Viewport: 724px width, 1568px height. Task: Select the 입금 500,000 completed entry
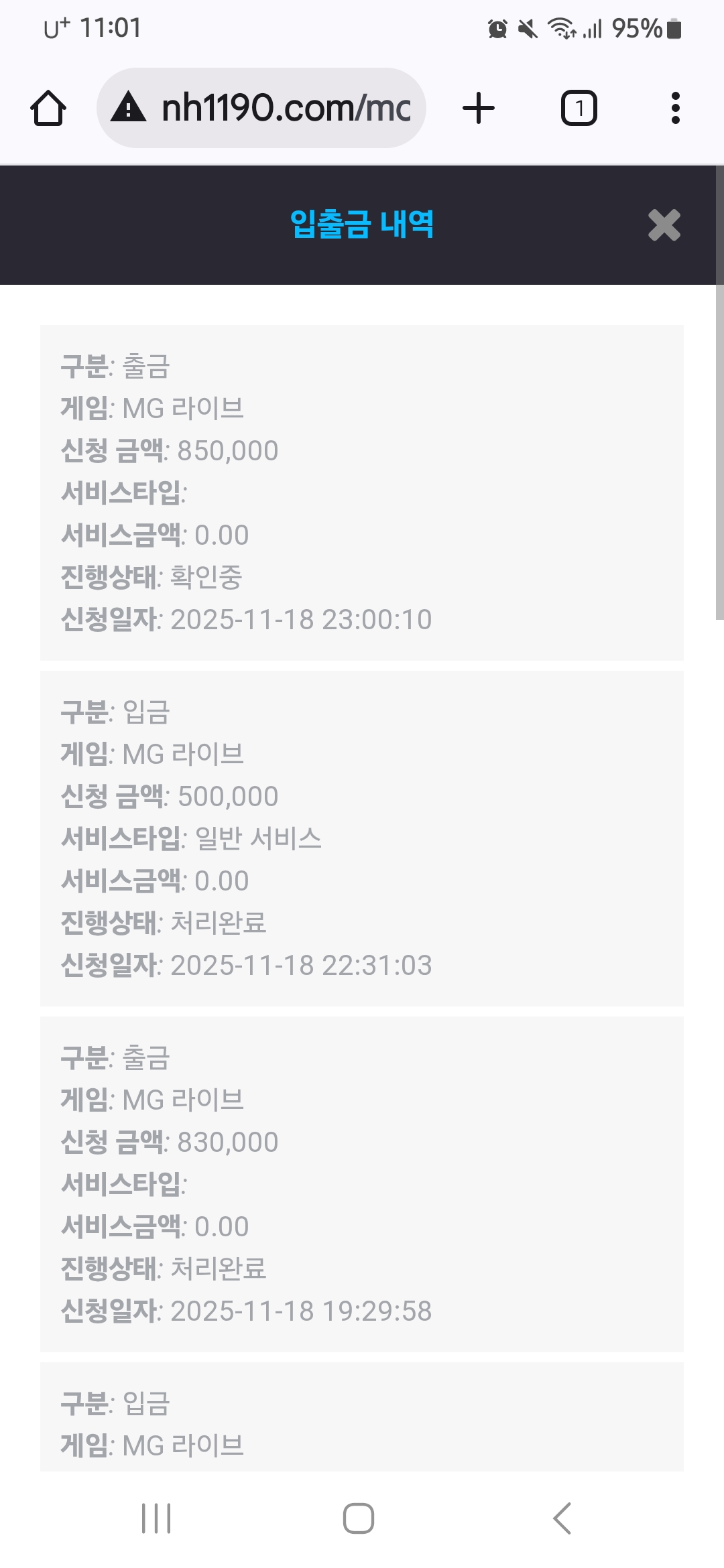(362, 838)
